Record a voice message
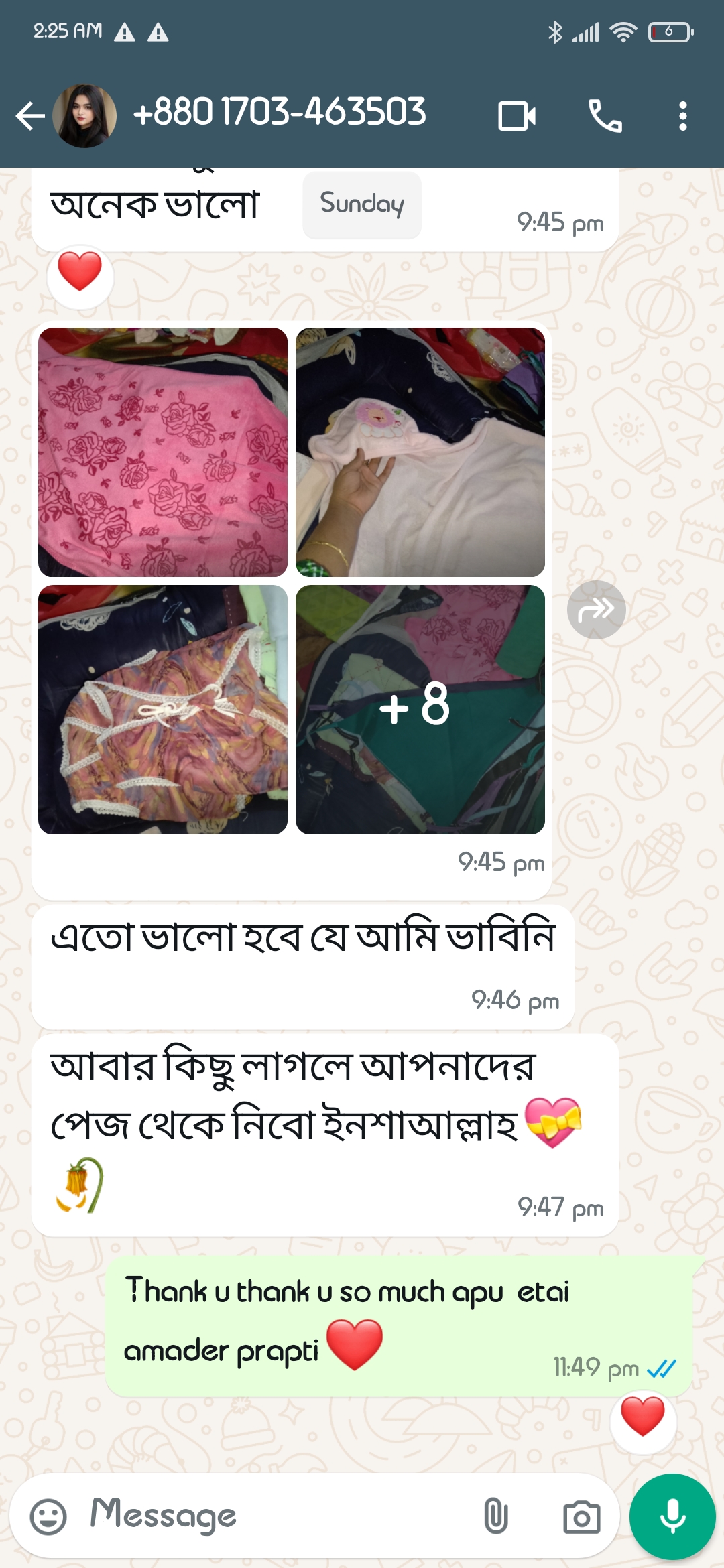 (x=672, y=1516)
